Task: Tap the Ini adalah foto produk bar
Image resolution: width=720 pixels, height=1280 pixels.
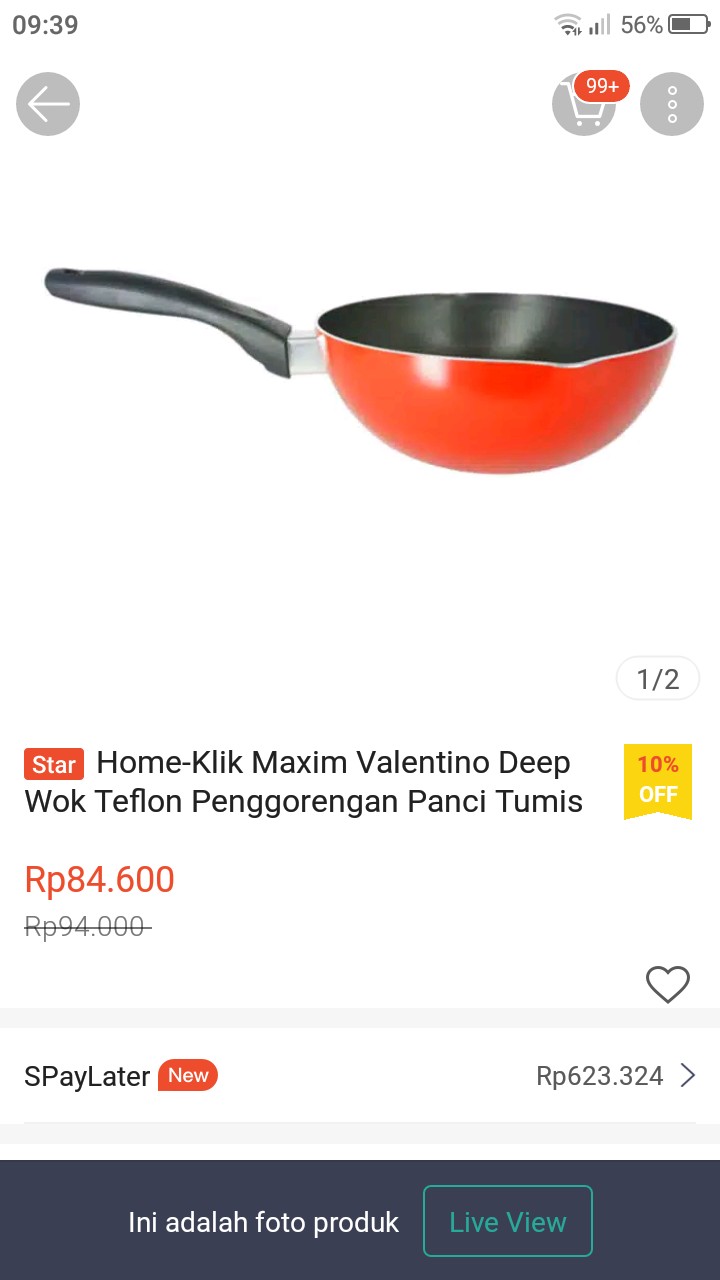Action: click(264, 1221)
